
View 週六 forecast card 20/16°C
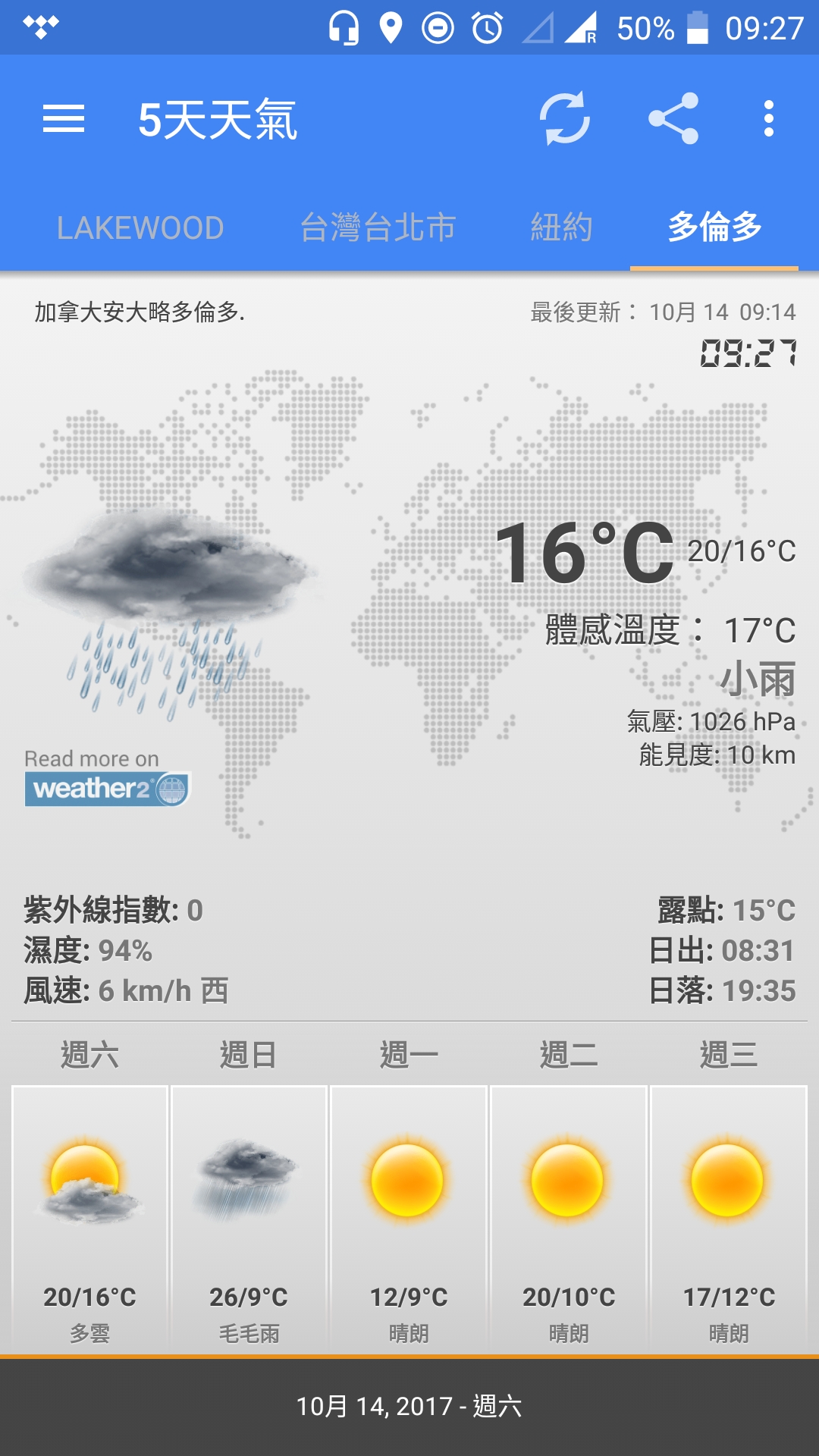89,1218
